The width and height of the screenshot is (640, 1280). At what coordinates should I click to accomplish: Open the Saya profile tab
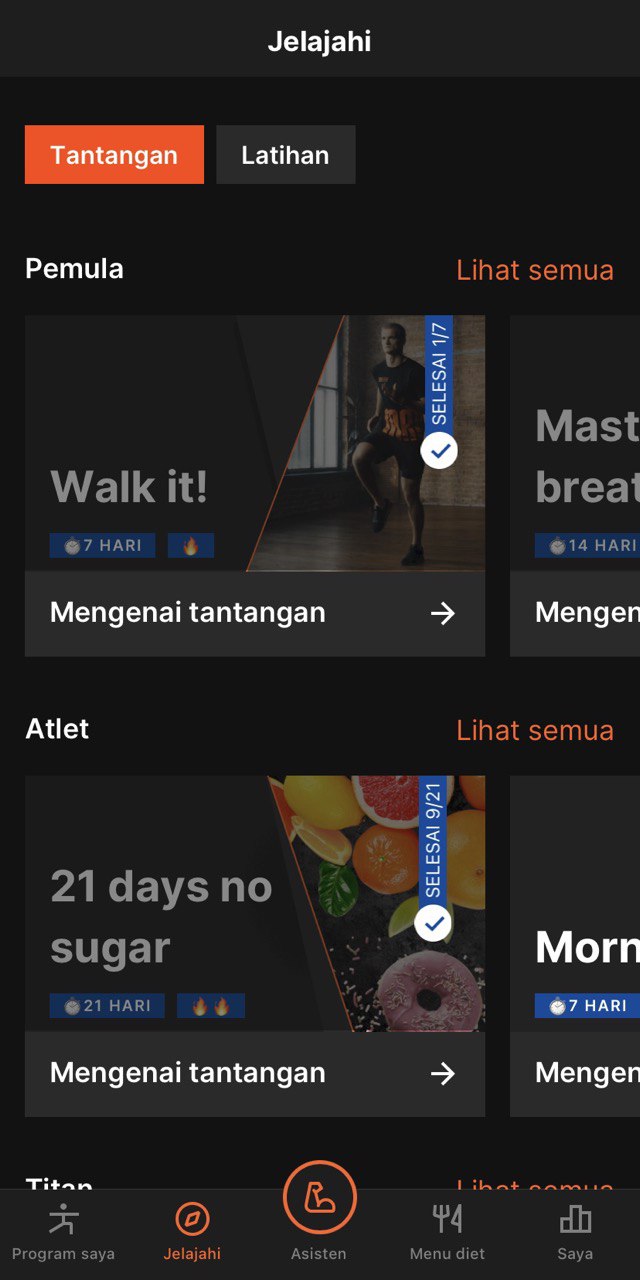tap(575, 1232)
